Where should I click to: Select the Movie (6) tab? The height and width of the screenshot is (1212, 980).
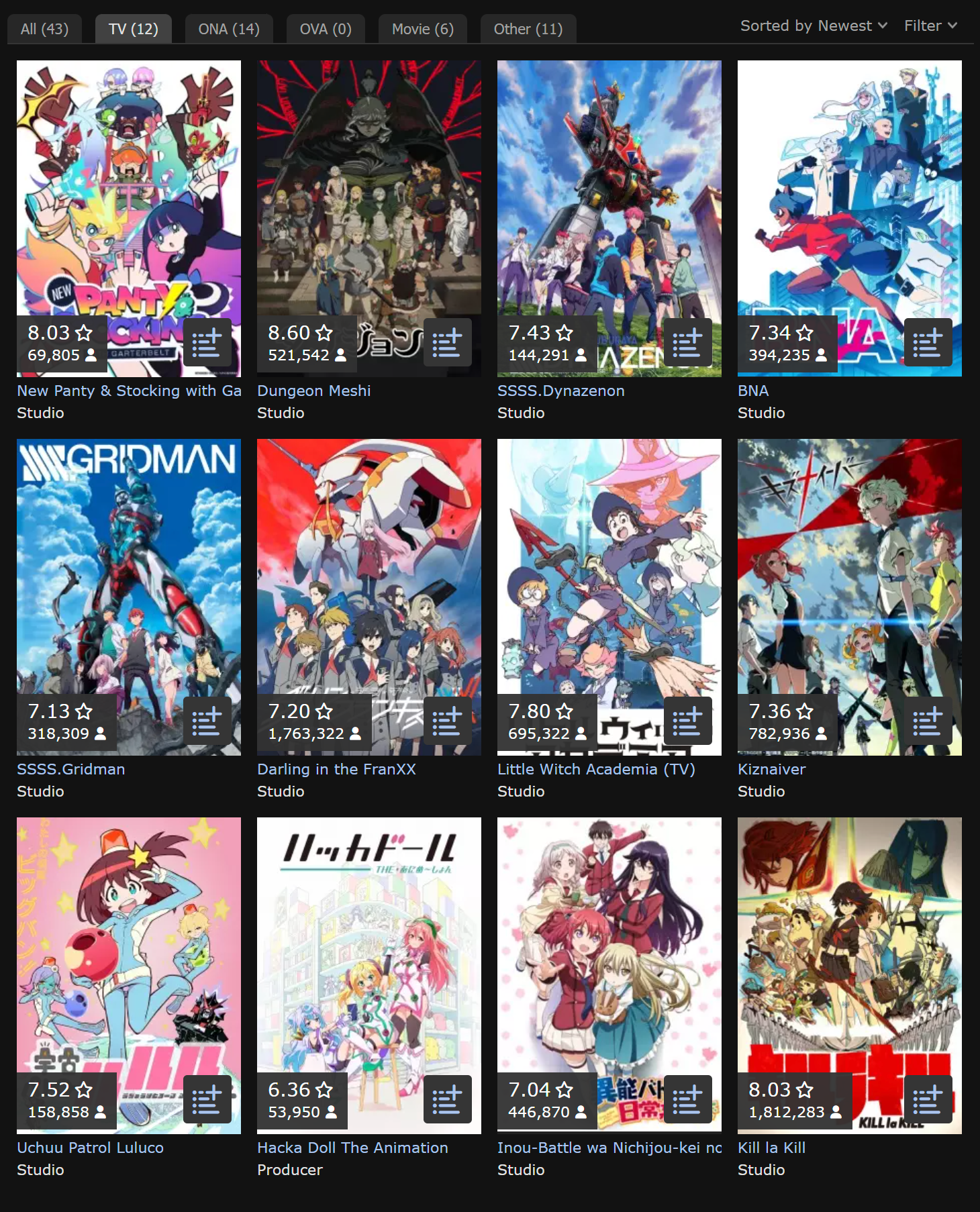[422, 29]
